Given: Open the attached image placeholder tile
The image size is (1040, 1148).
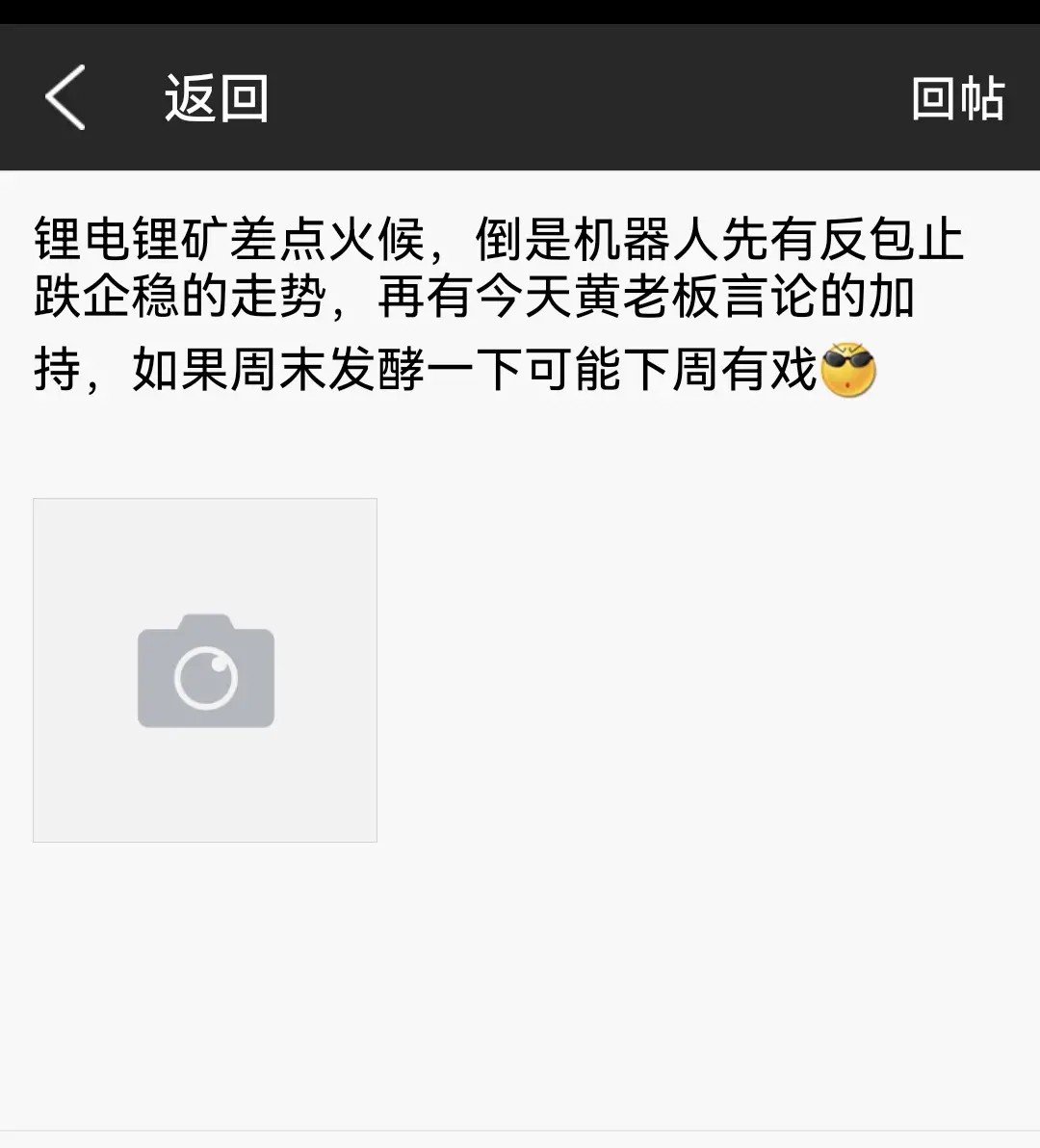Looking at the screenshot, I should coord(205,670).
